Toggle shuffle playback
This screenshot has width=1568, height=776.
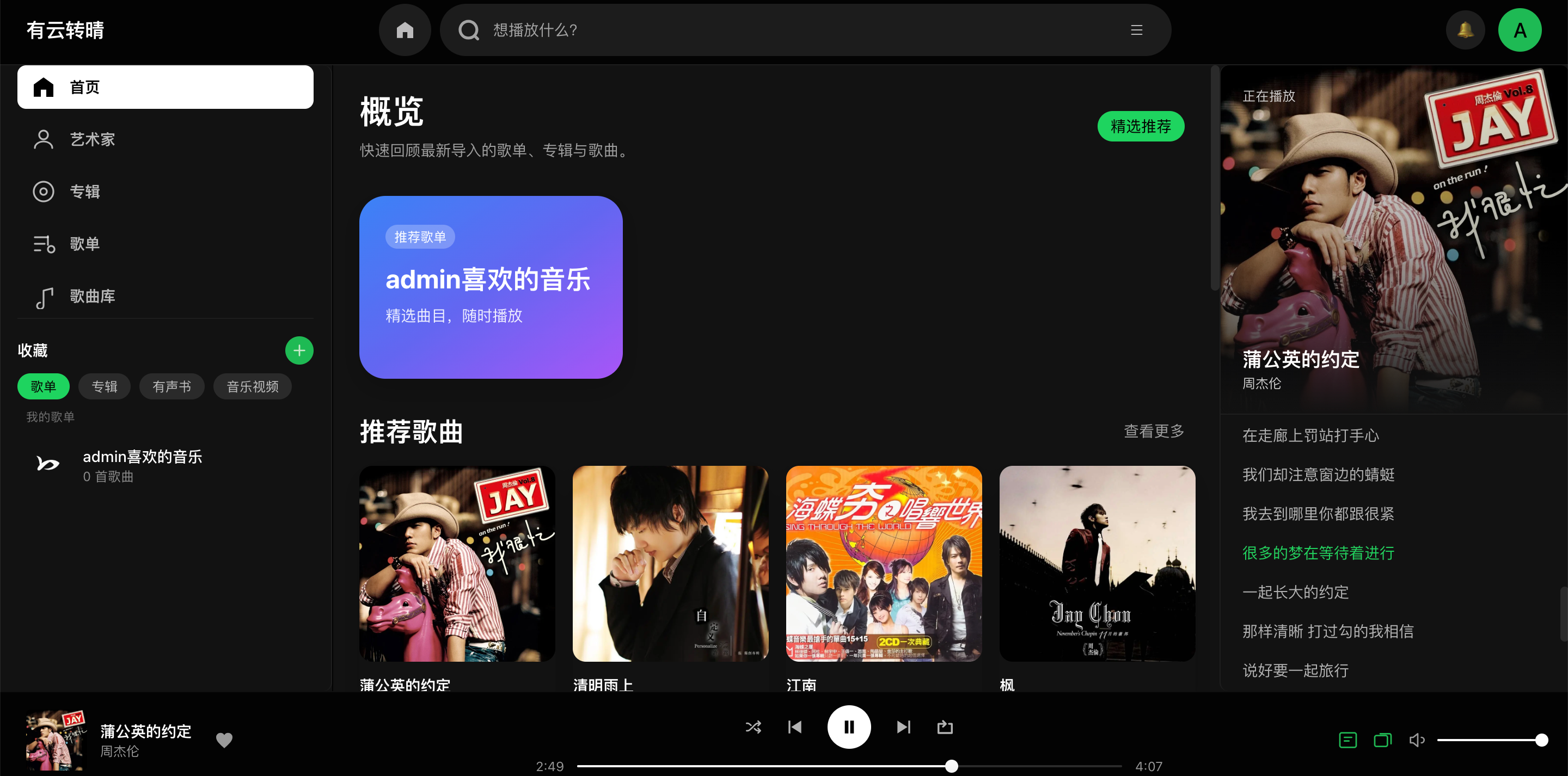(753, 726)
